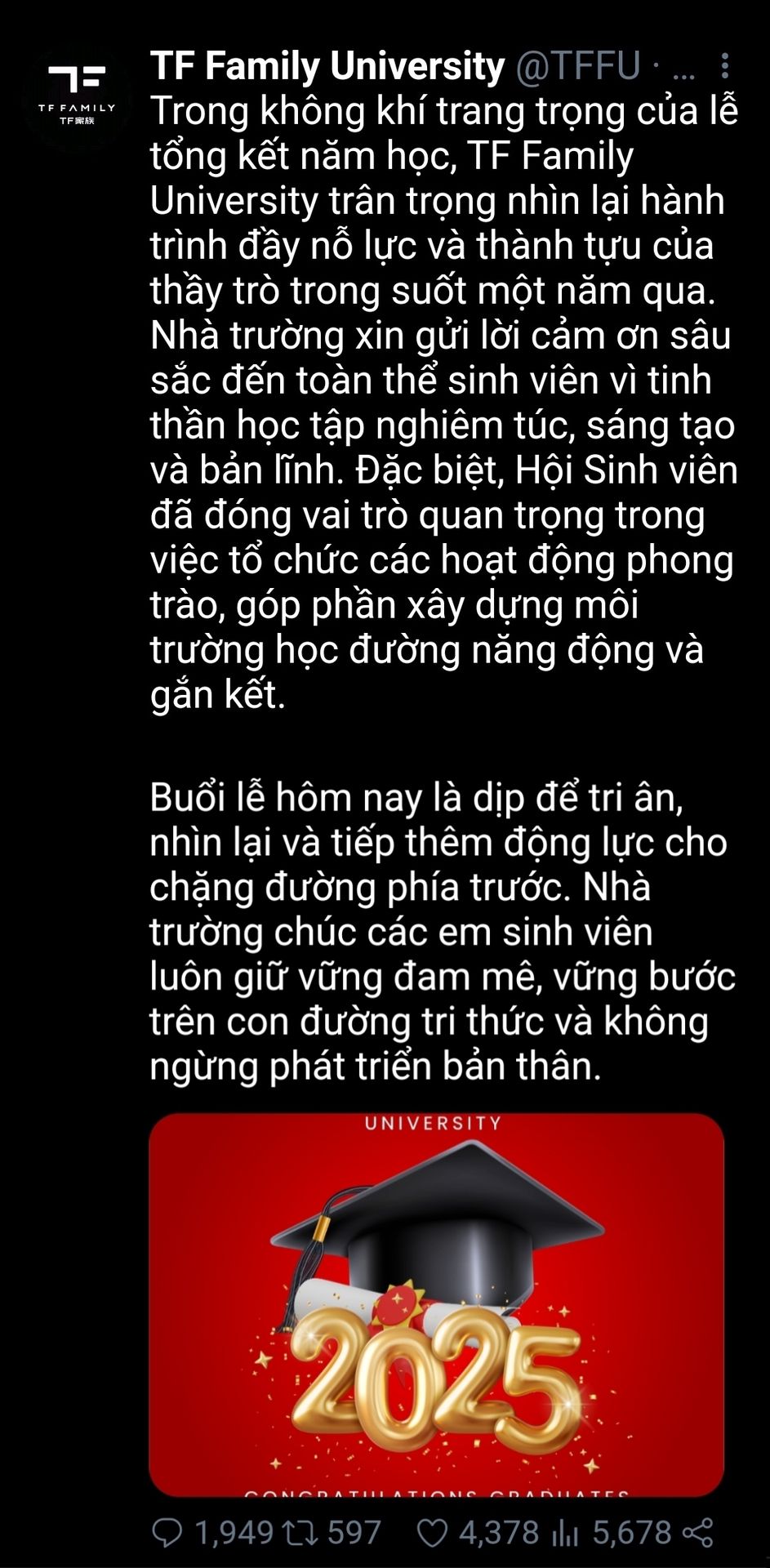Open the tweet's three-dot overflow menu
This screenshot has width=770, height=1568.
pyautogui.click(x=725, y=66)
